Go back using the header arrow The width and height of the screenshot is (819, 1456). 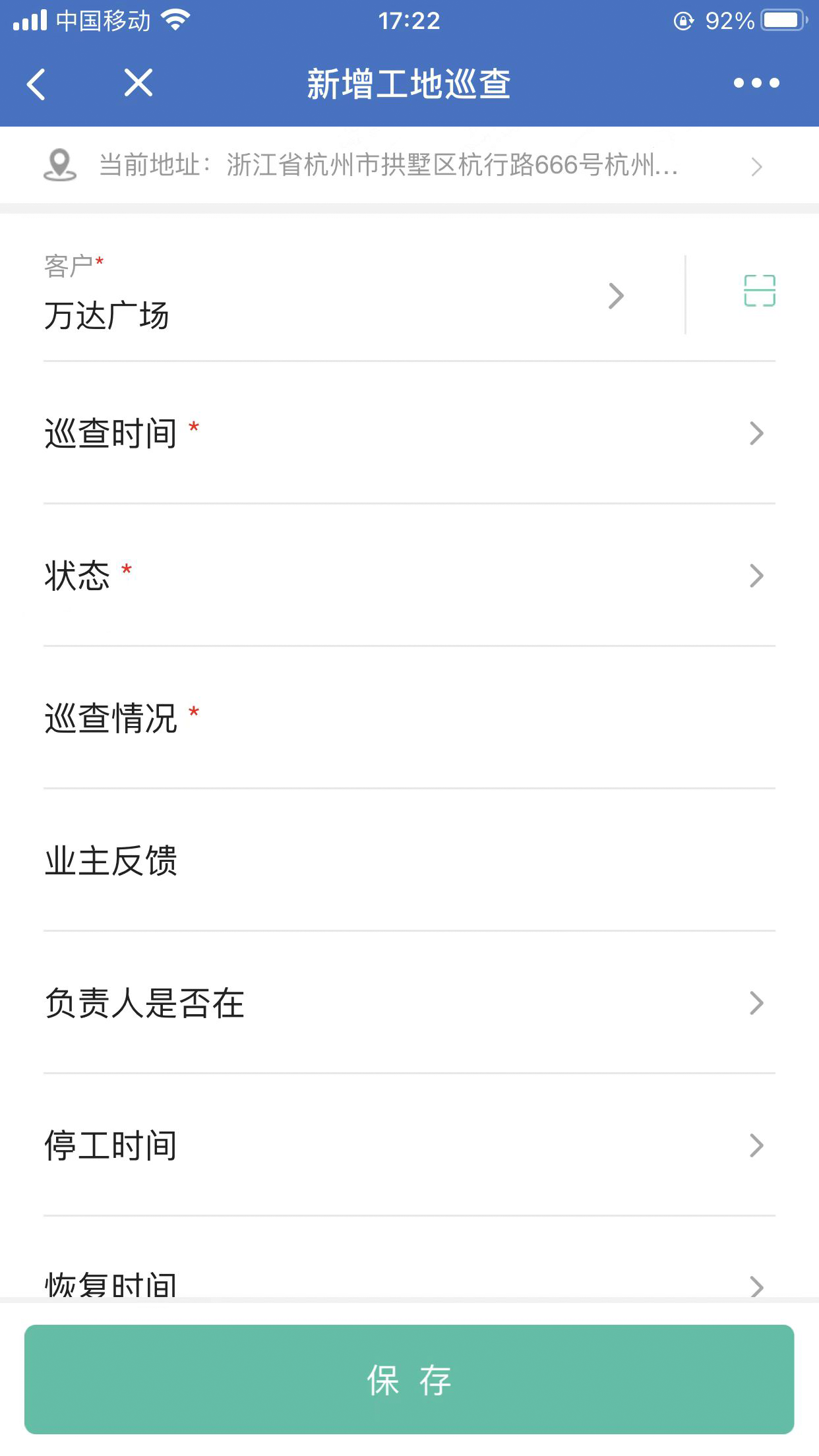pyautogui.click(x=37, y=84)
